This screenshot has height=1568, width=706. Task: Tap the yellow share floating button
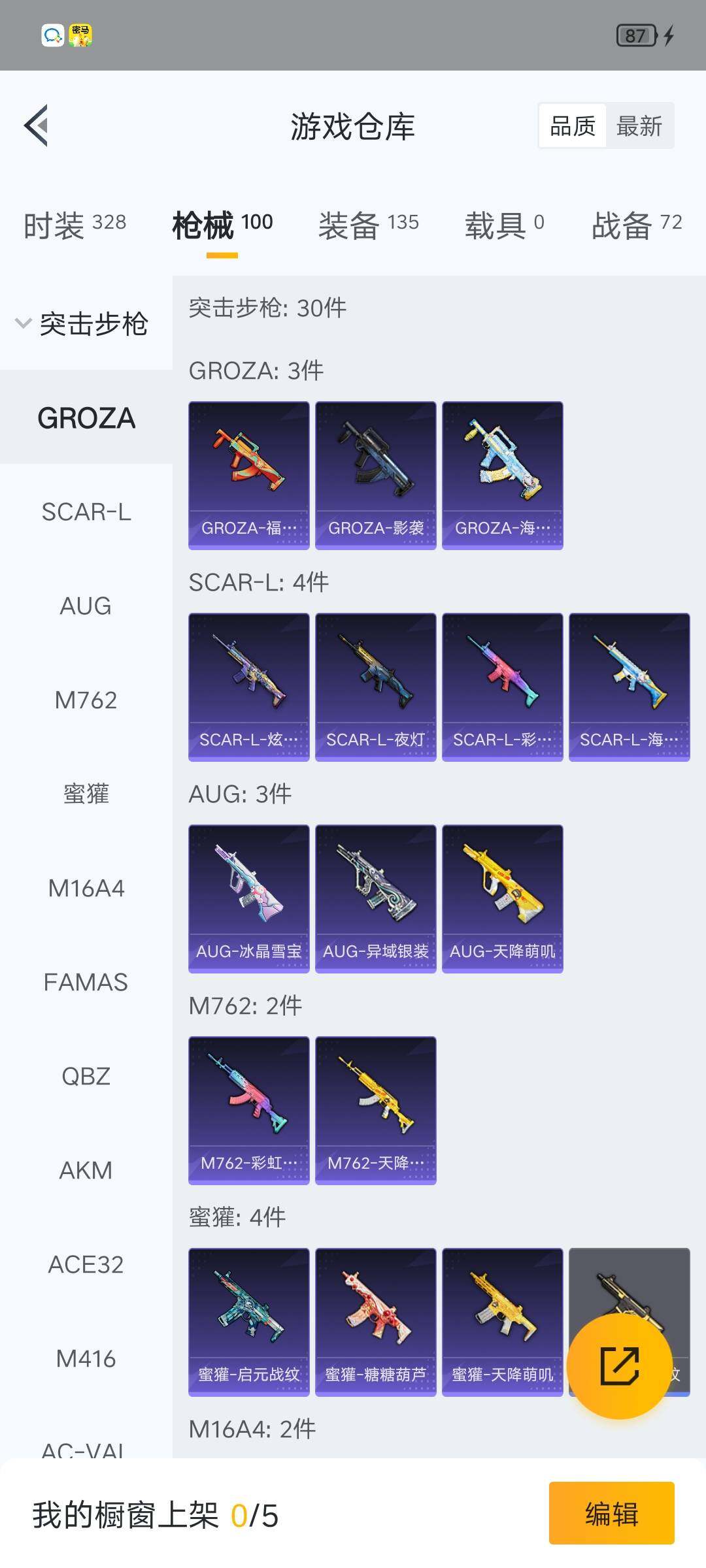coord(619,1366)
